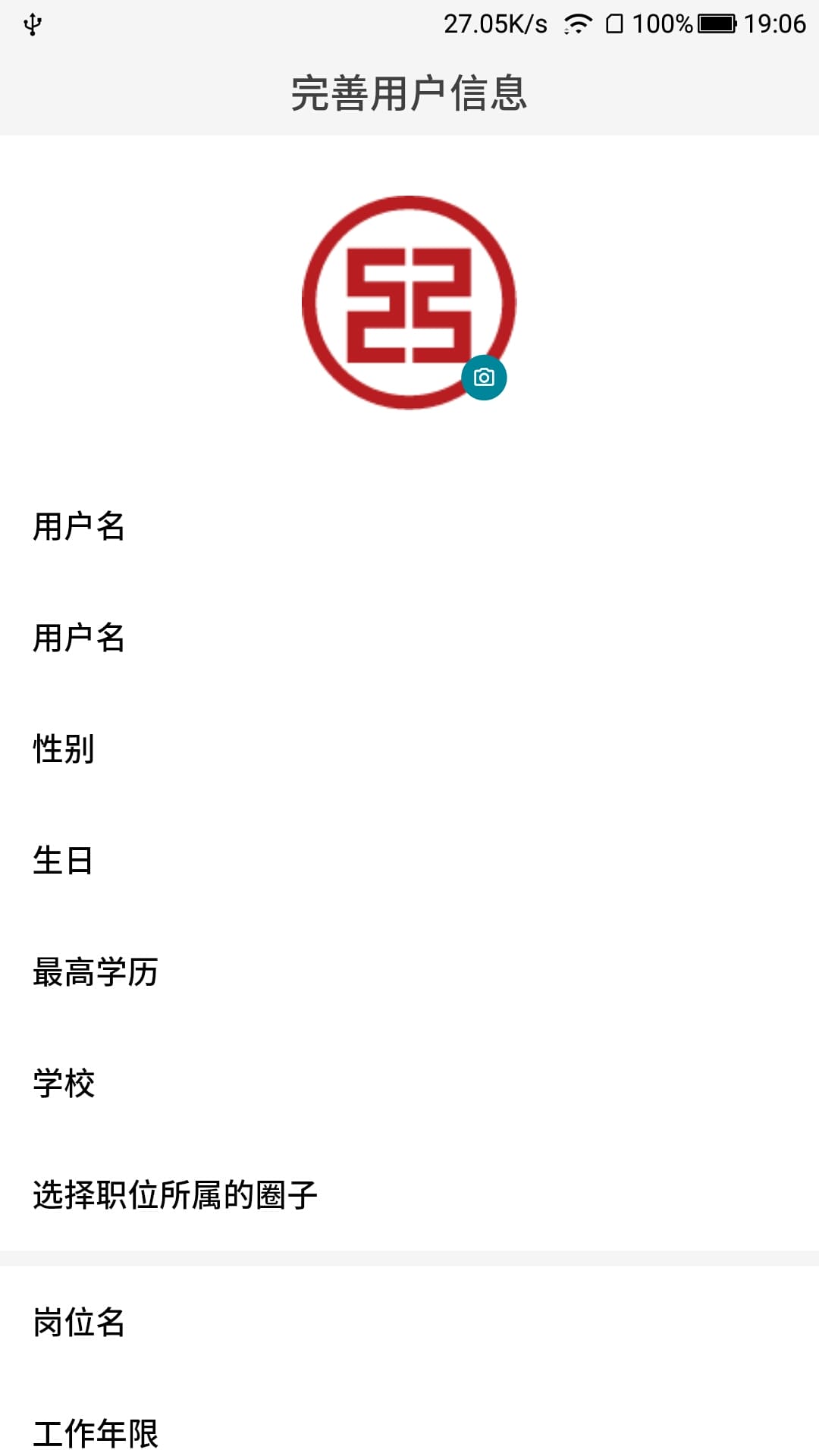
Task: Enter the 学校 field
Action: 409,1084
